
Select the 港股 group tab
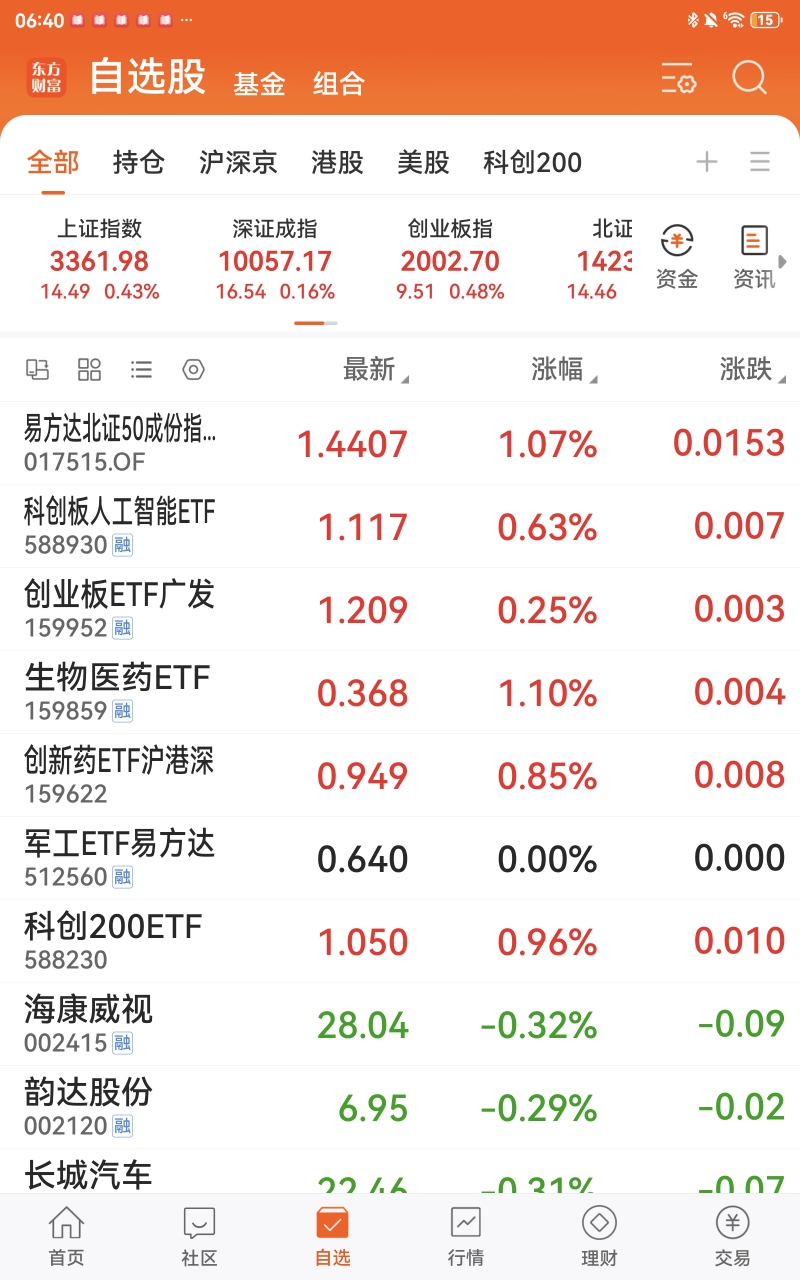[x=337, y=162]
